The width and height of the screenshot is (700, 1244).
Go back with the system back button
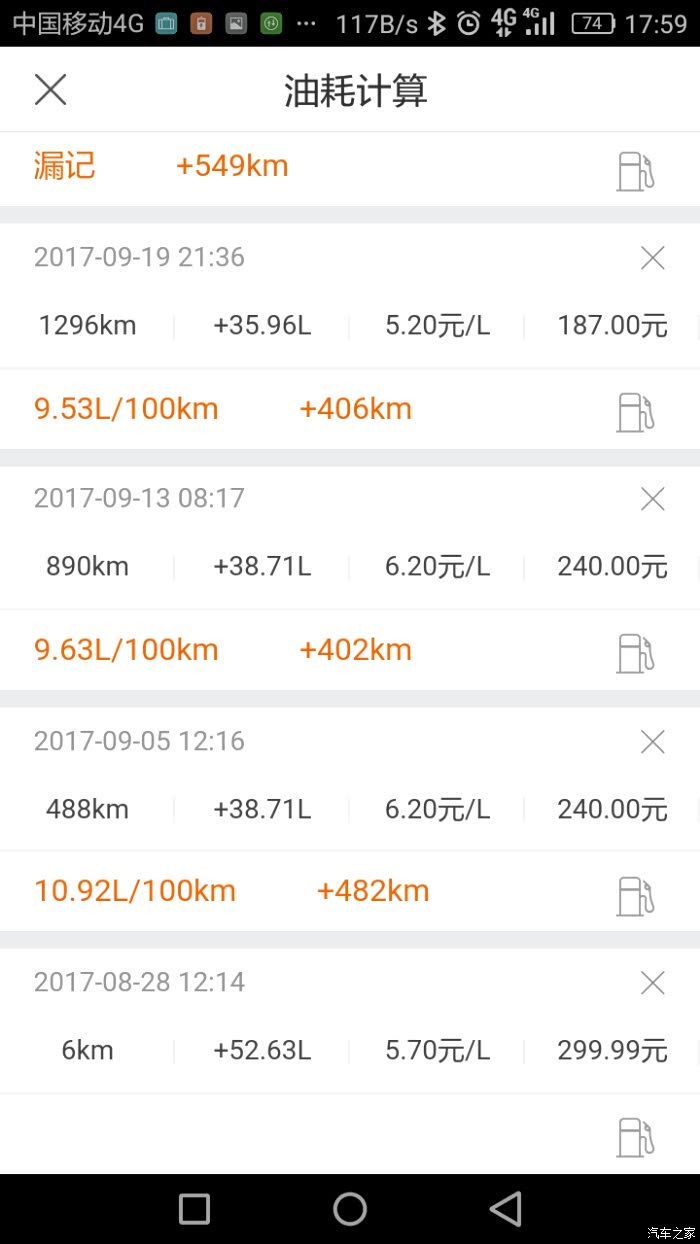pyautogui.click(x=505, y=1209)
